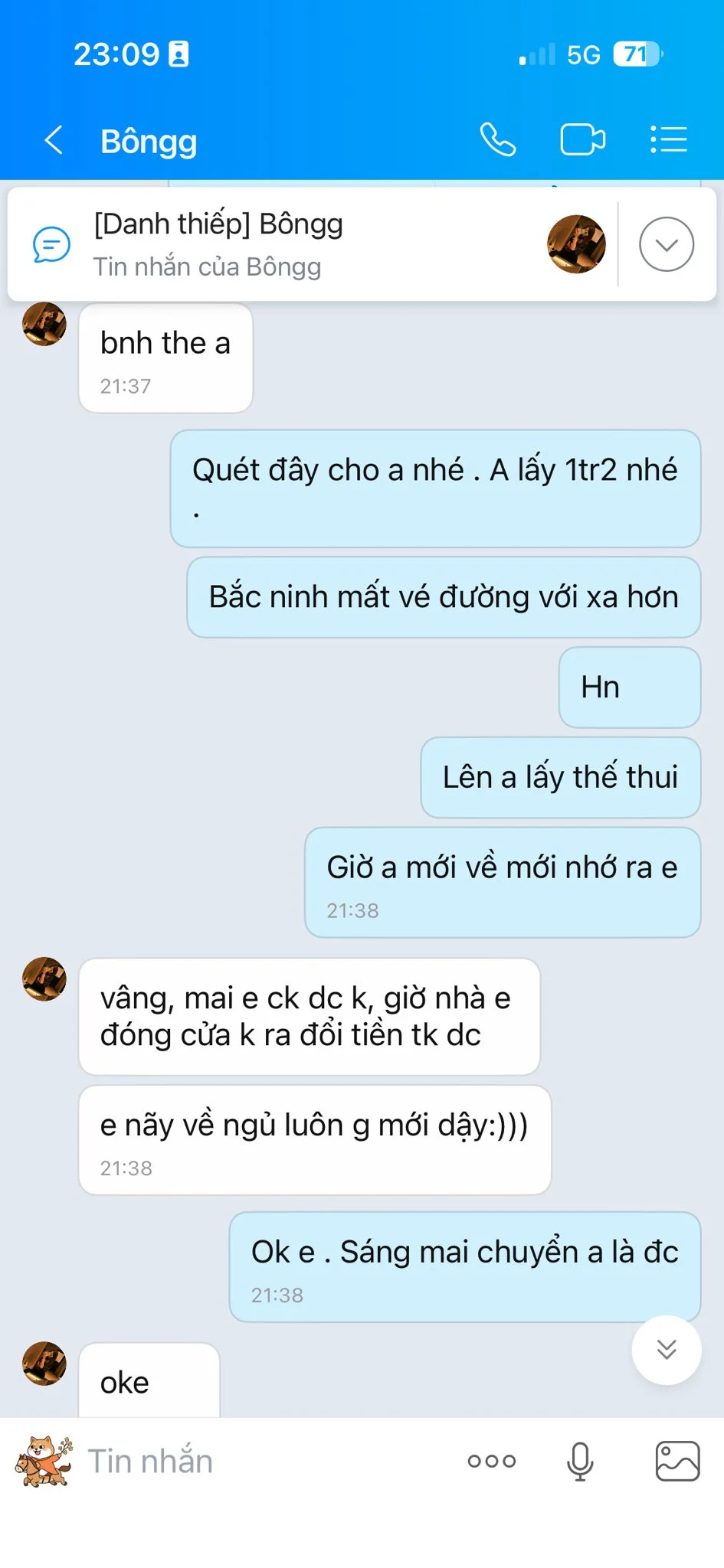Record a voice message with the microphone

(x=580, y=1461)
